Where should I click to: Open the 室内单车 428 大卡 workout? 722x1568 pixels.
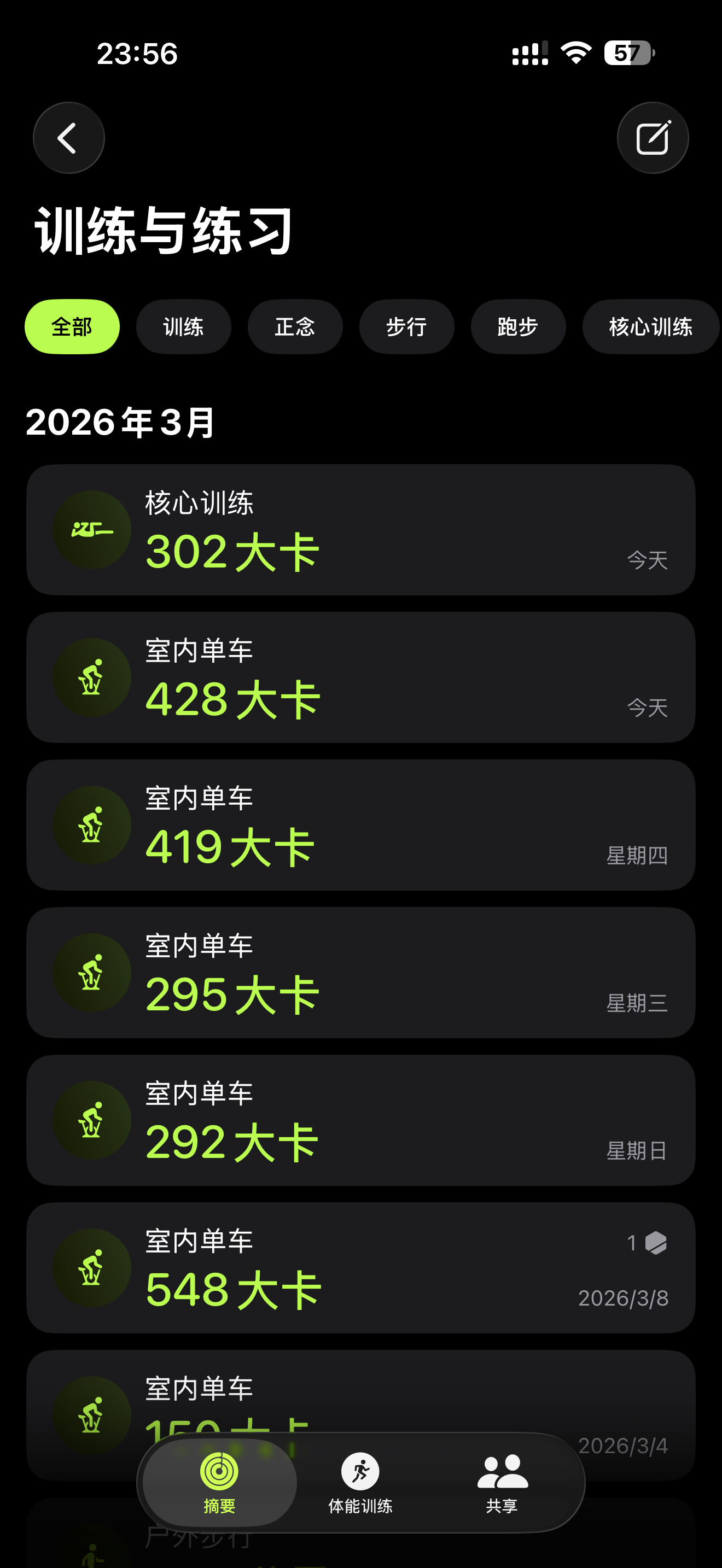360,677
